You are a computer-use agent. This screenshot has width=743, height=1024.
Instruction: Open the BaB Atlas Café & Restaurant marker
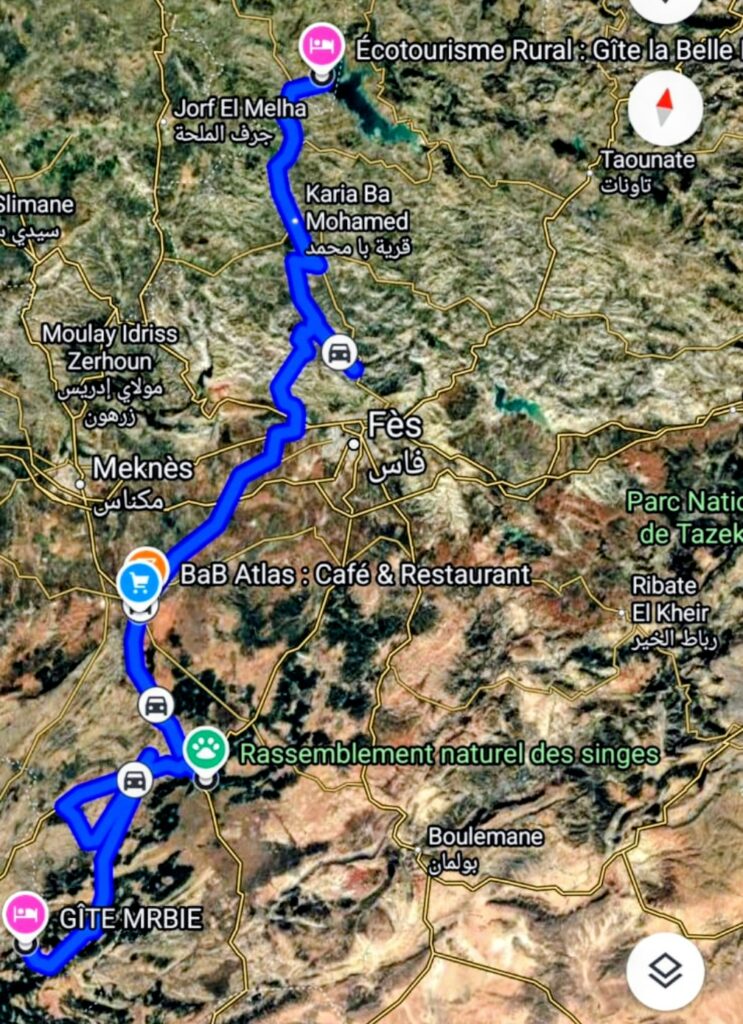click(139, 579)
